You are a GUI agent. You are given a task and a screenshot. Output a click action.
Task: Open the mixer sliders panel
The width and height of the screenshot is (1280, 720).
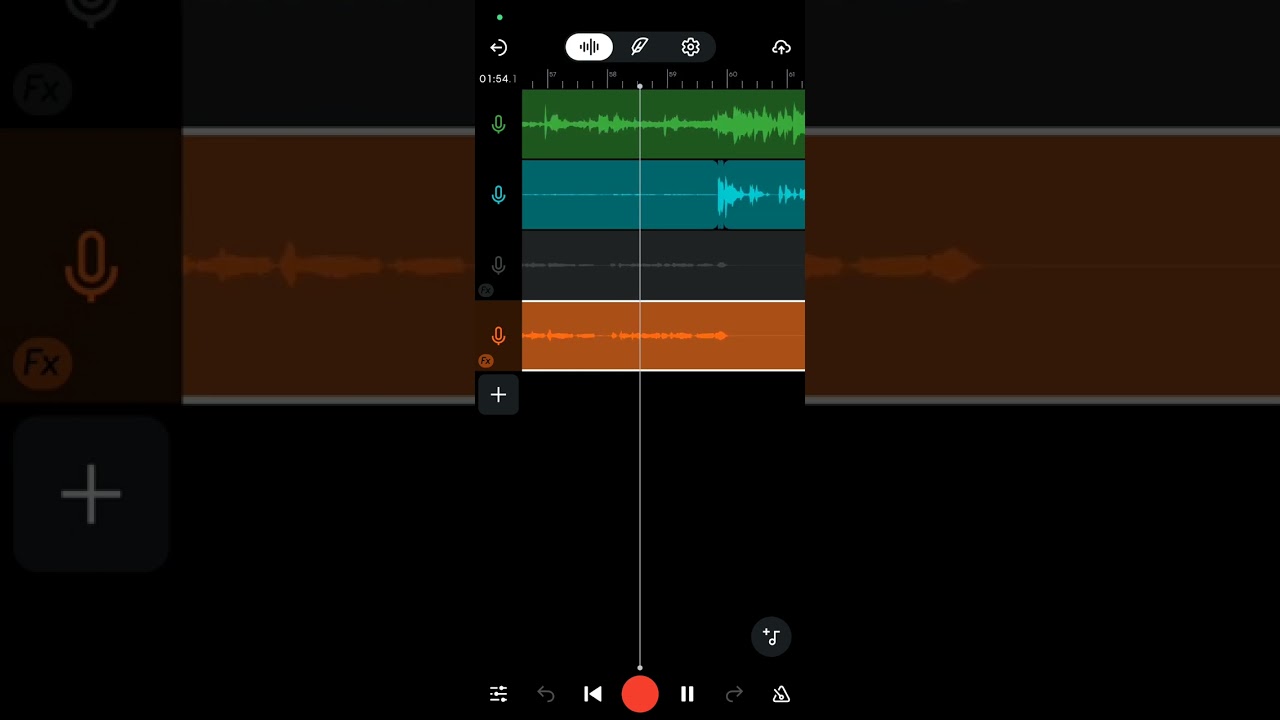tap(498, 694)
